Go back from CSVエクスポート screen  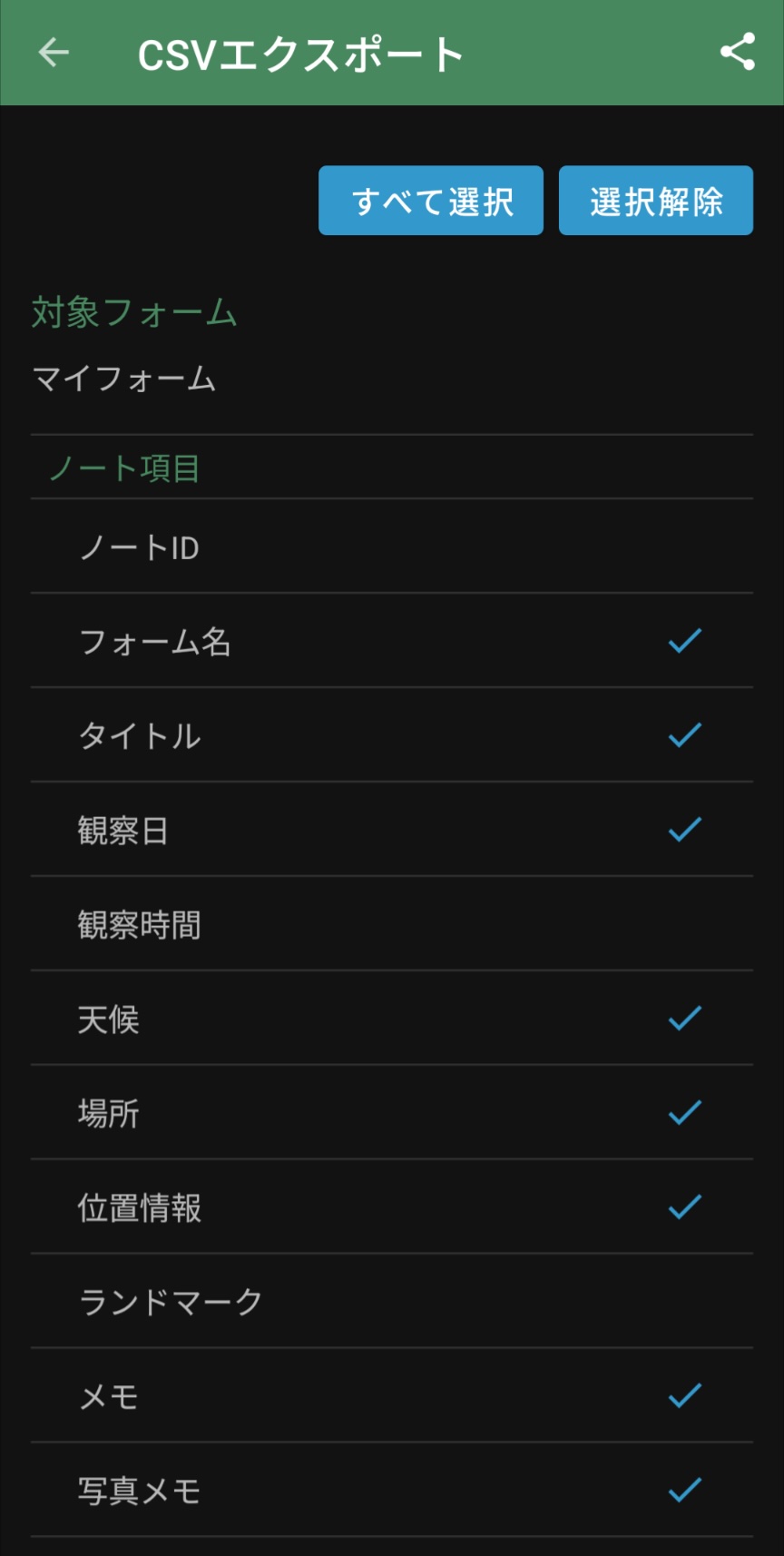[54, 53]
